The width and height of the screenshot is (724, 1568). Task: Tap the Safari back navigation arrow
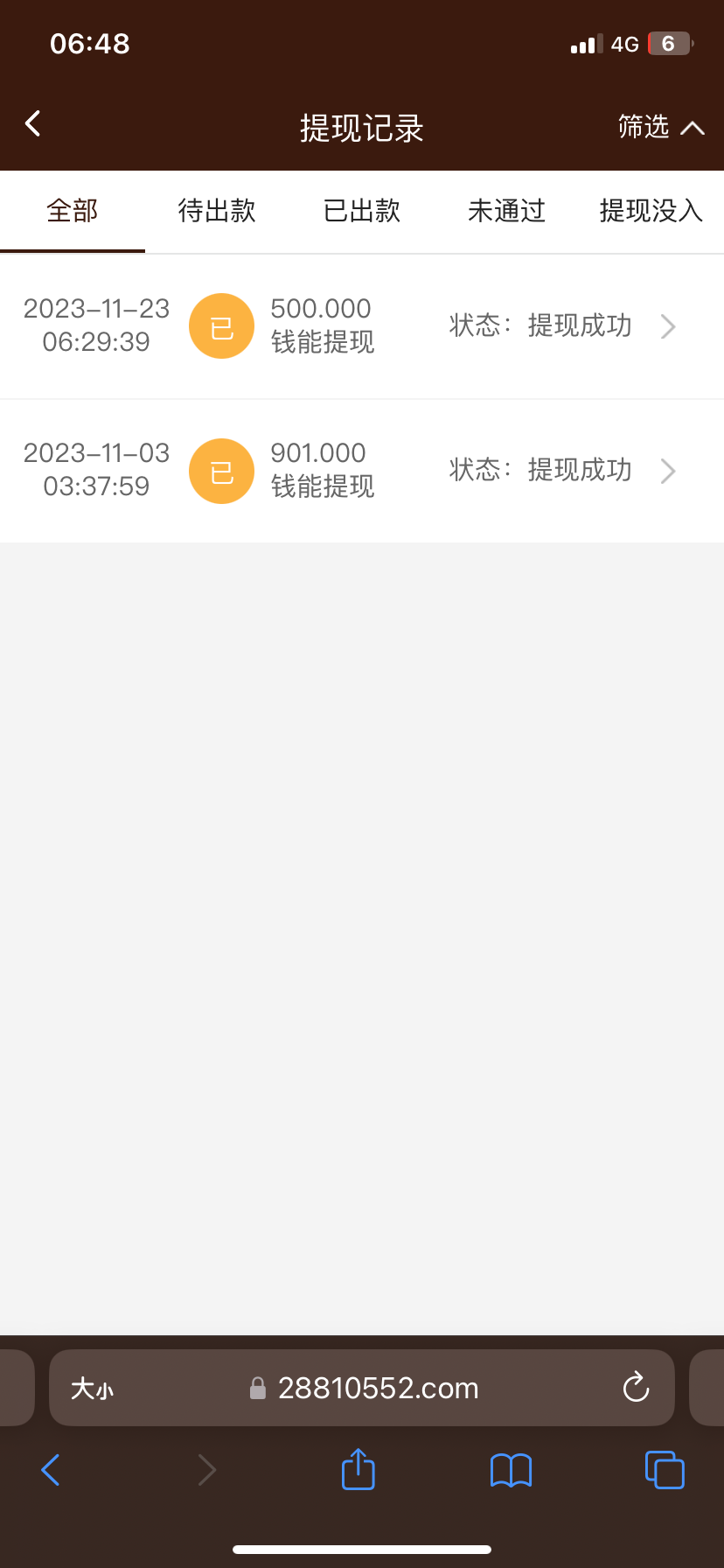point(50,1470)
